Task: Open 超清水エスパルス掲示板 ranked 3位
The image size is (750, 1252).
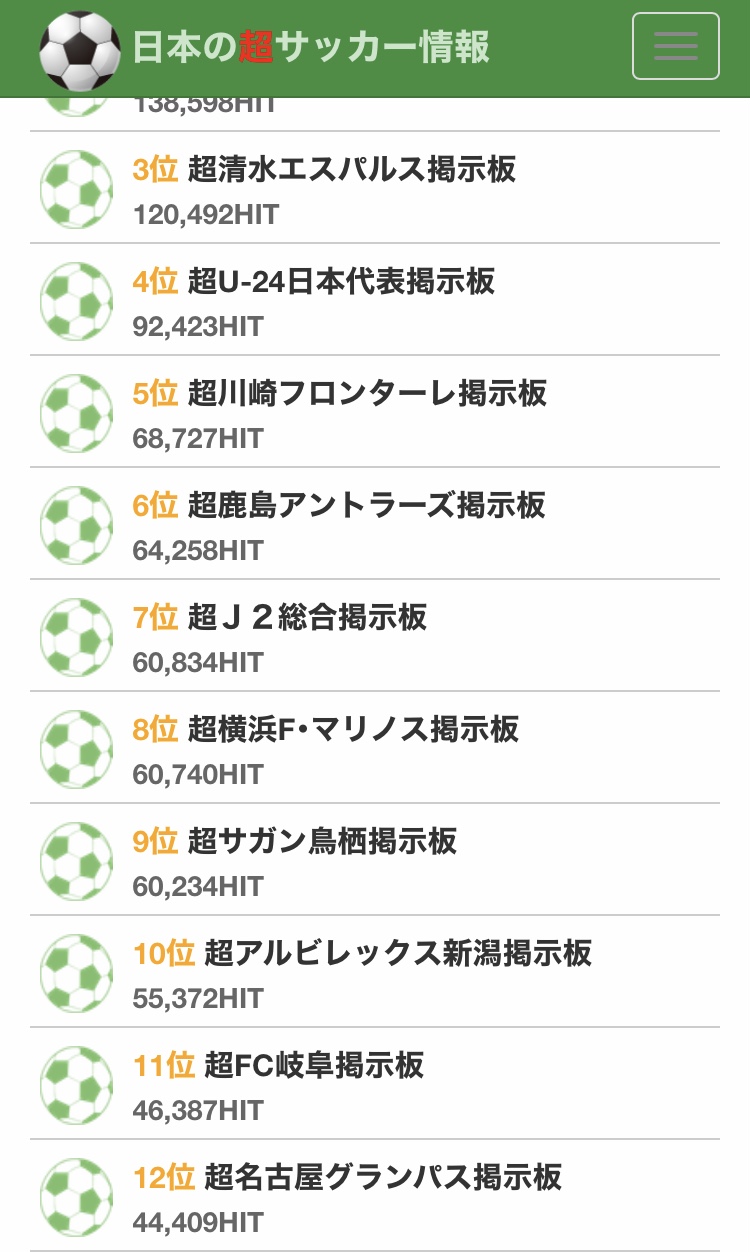Action: click(351, 169)
